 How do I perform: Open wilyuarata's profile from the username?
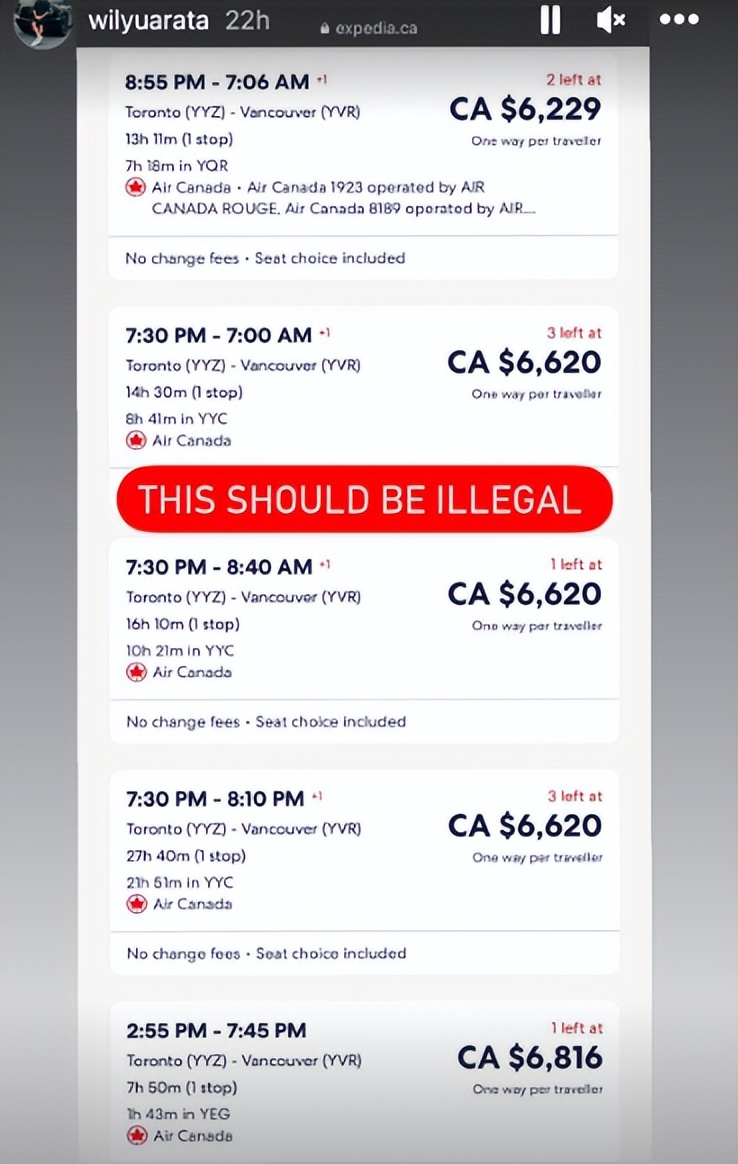click(149, 20)
